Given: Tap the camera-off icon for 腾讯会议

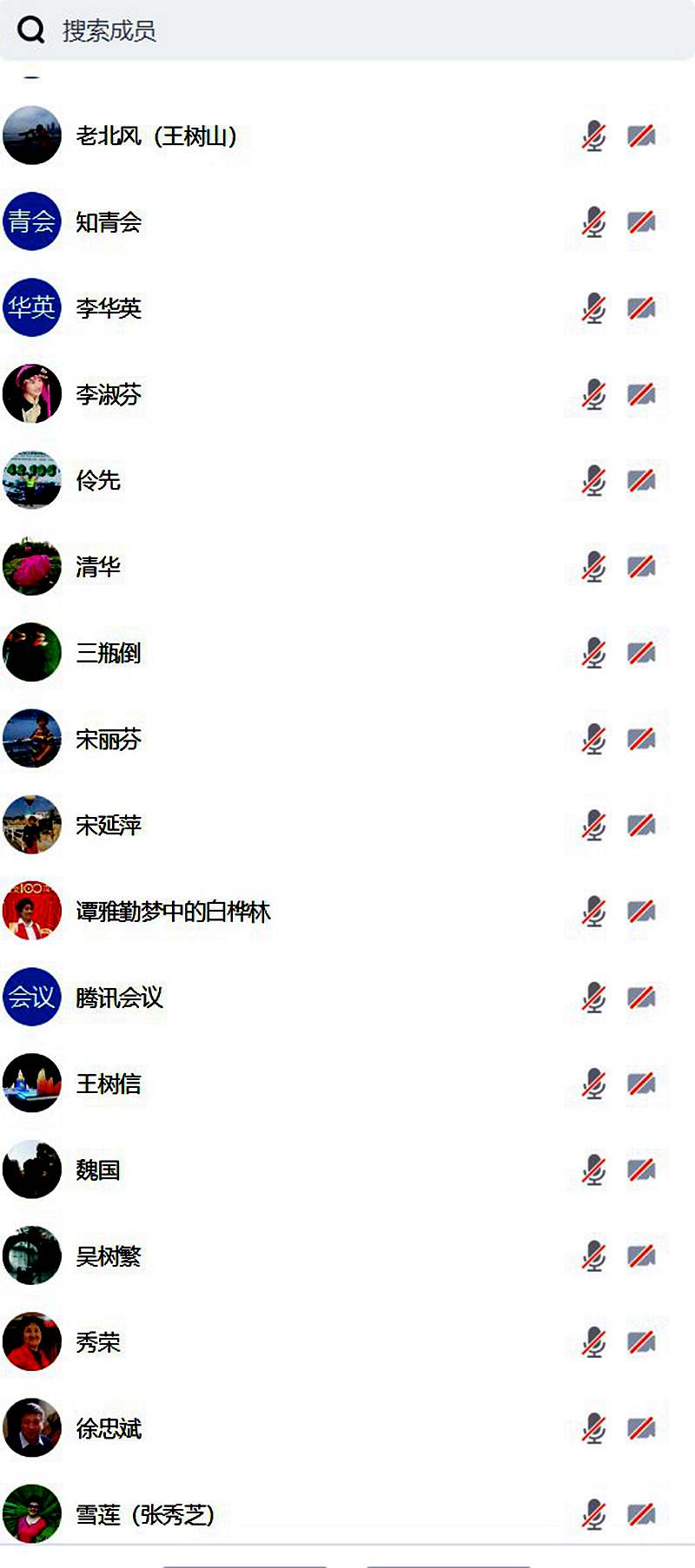Looking at the screenshot, I should (641, 998).
